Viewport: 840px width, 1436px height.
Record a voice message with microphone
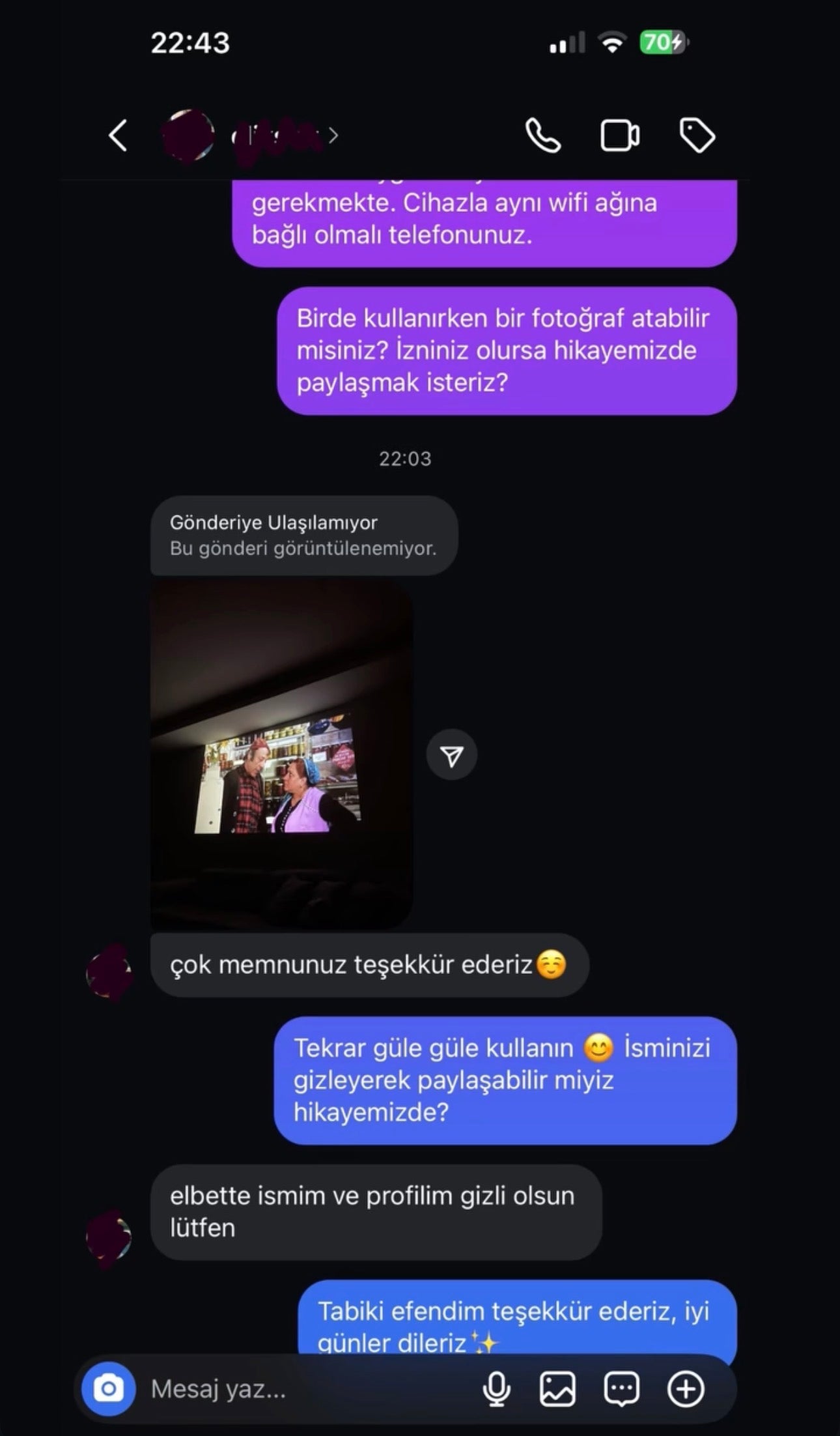(496, 1388)
